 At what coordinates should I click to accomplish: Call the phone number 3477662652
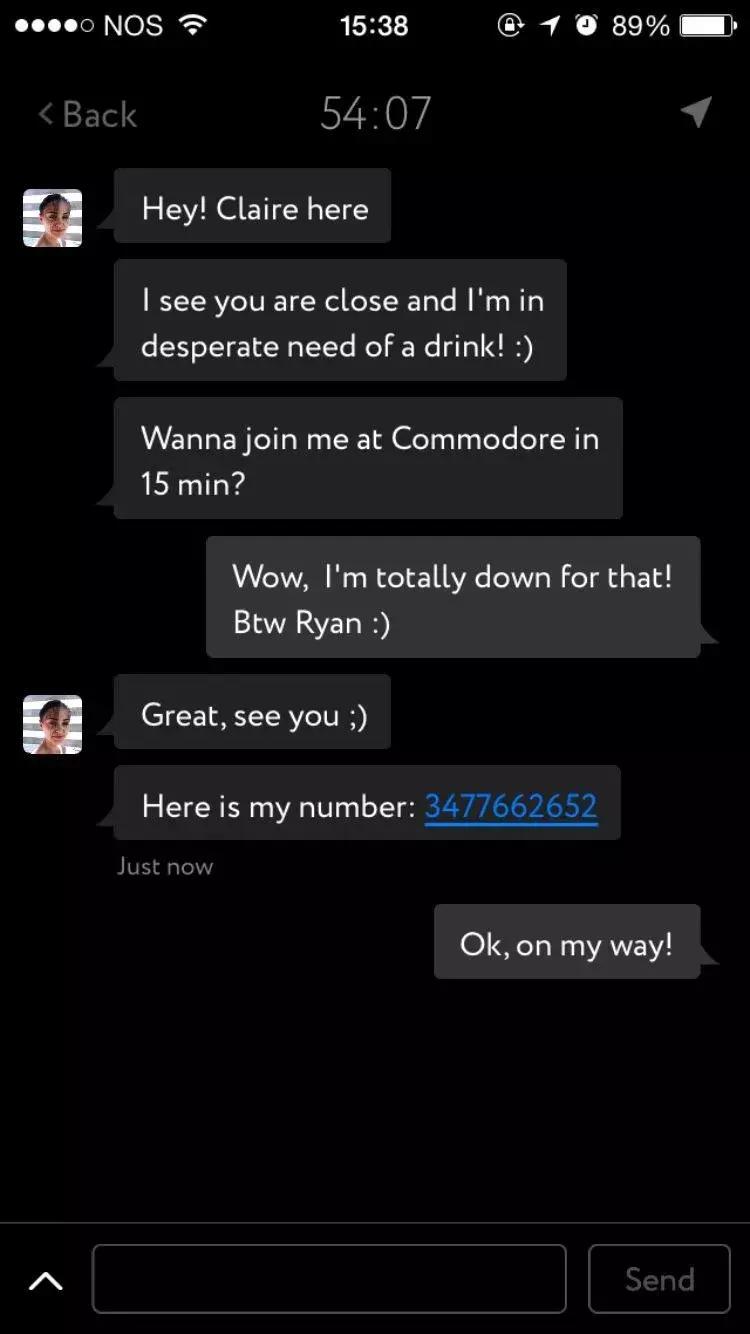[510, 806]
